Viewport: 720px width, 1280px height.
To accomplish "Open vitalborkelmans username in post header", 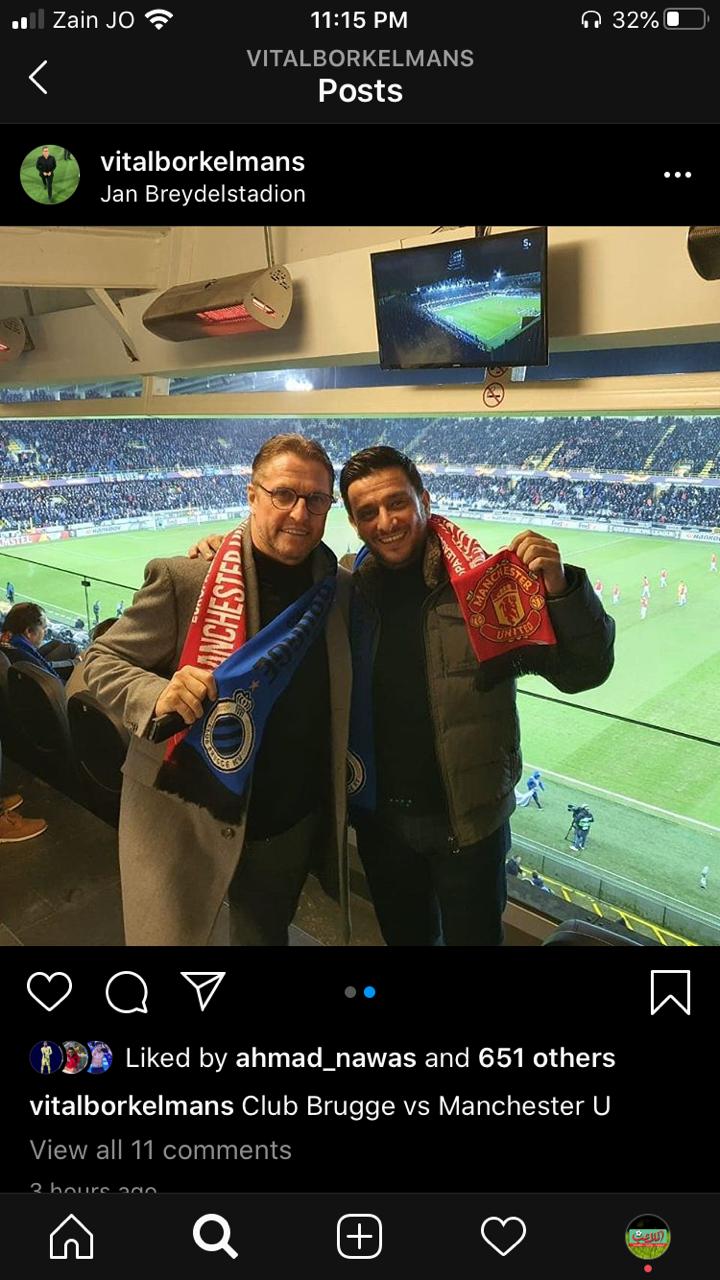I will click(202, 161).
